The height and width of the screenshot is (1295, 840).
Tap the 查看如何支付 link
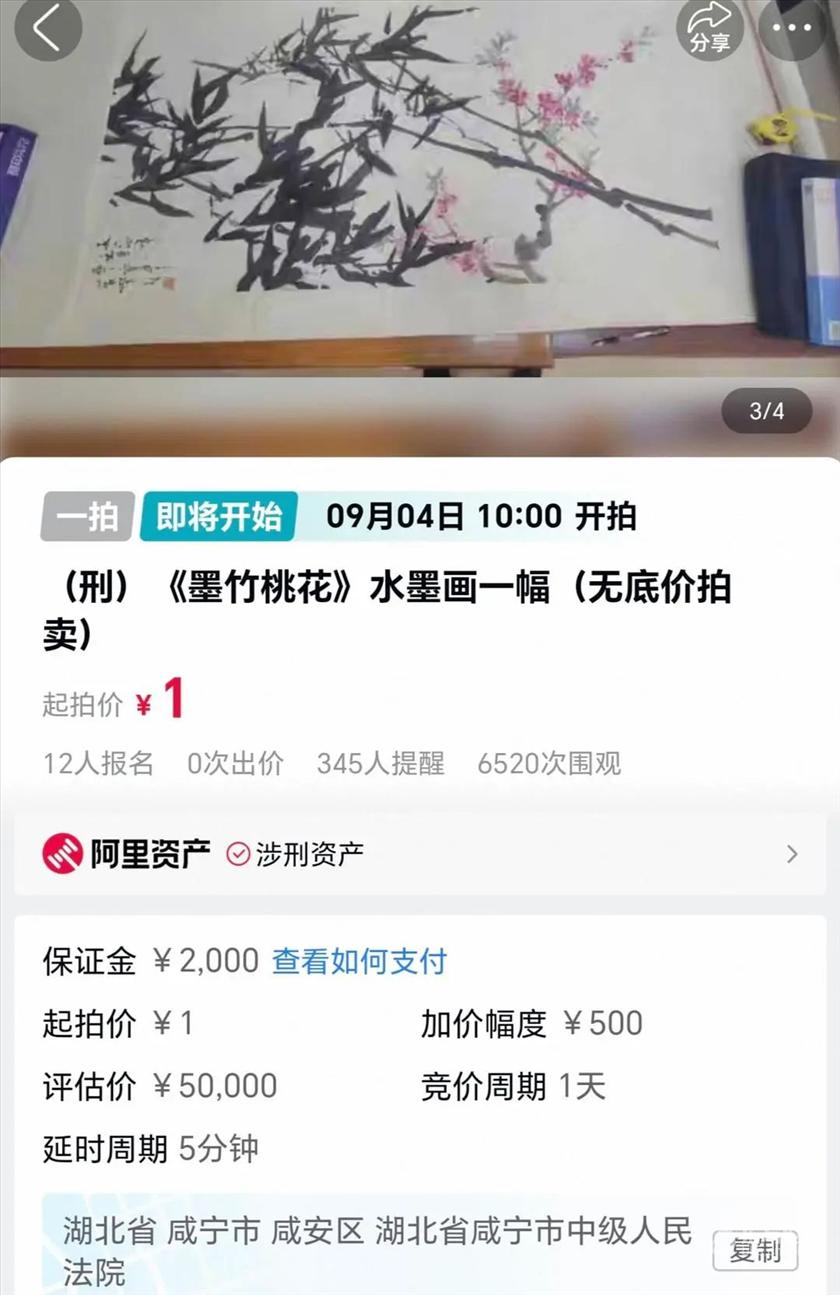359,962
